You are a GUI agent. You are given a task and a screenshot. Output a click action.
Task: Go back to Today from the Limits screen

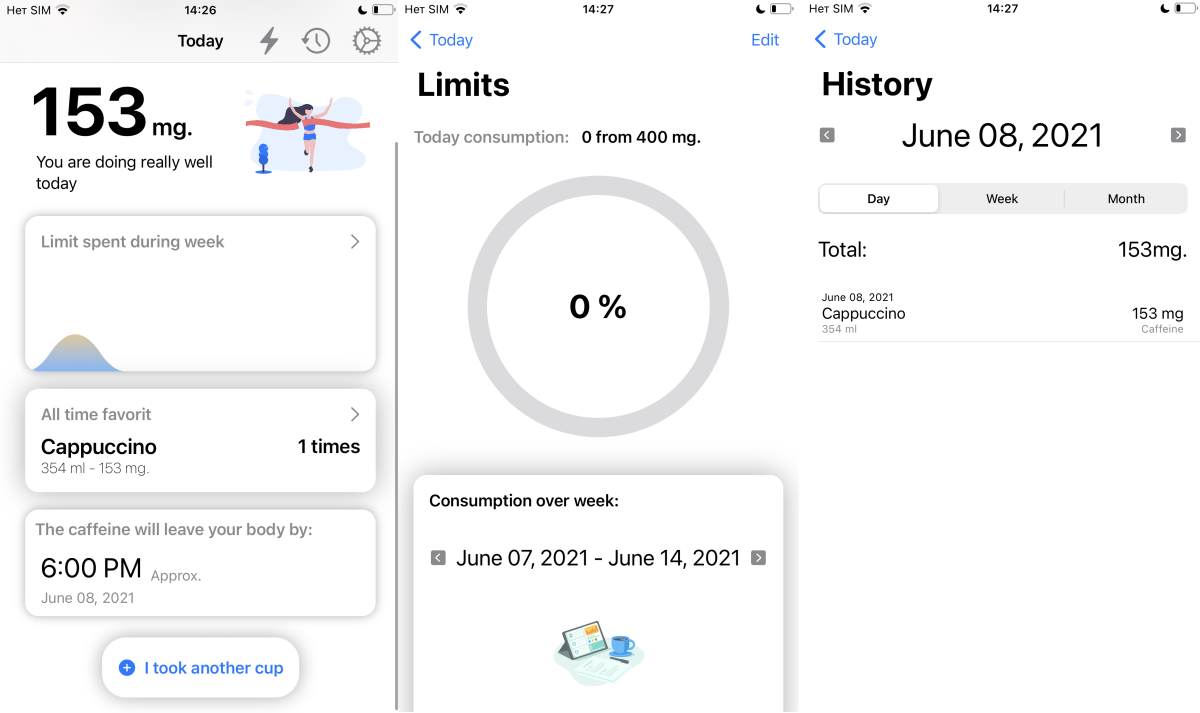[442, 40]
